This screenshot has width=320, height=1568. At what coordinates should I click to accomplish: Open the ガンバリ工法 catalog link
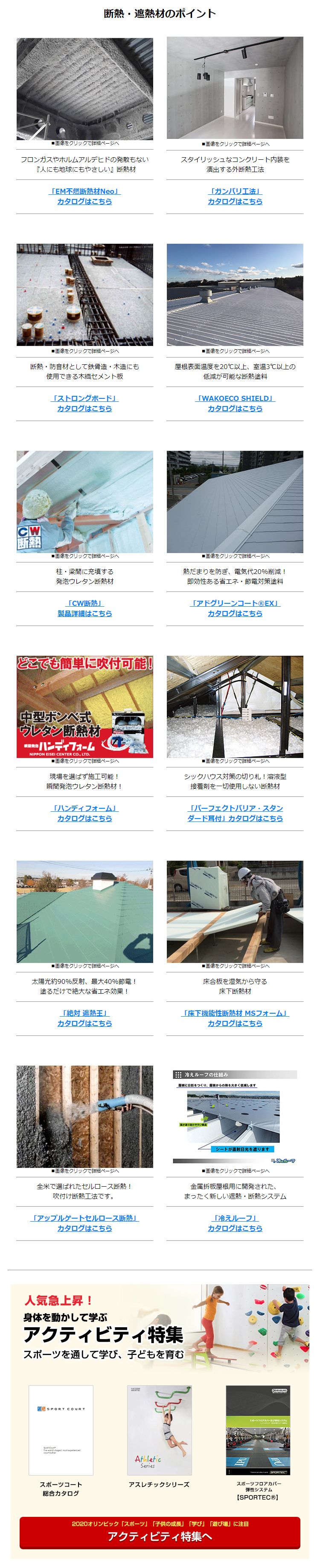tap(235, 196)
